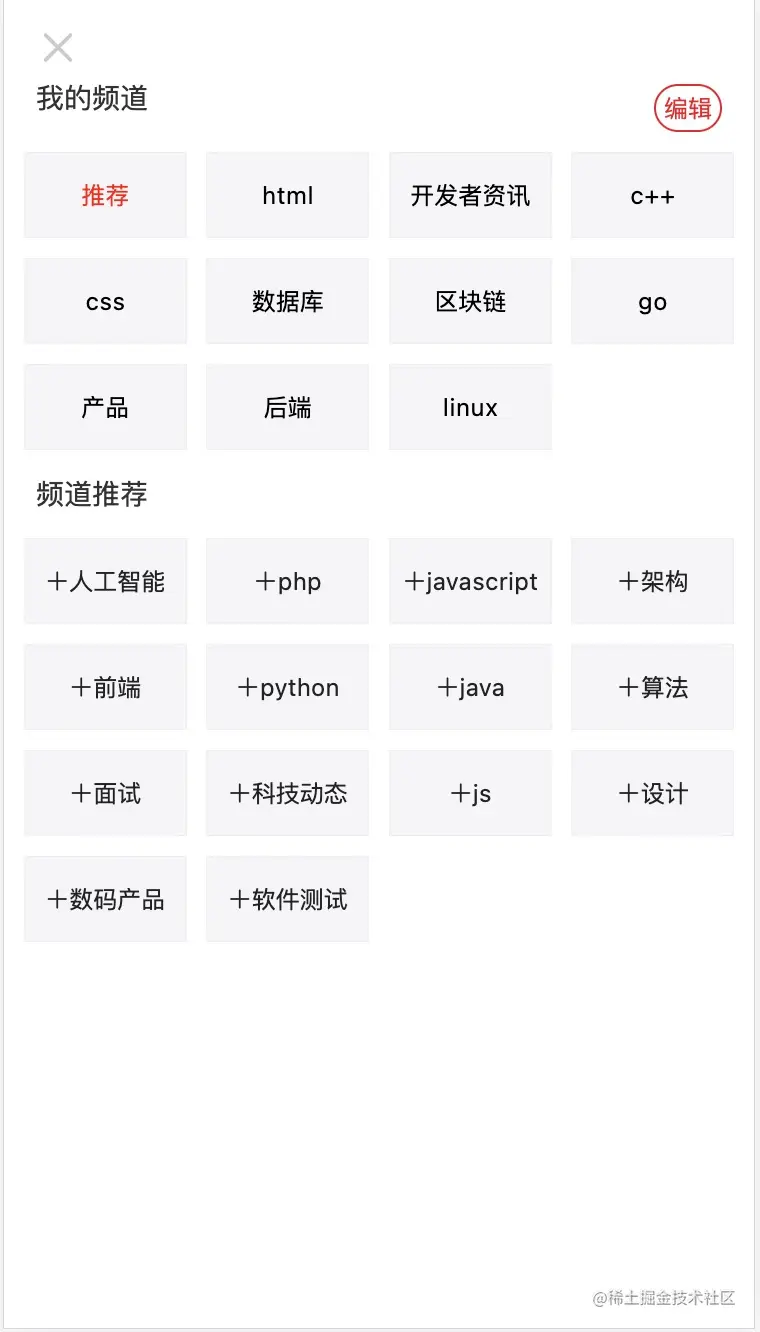This screenshot has width=760, height=1332.
Task: Open the html channel
Action: click(x=288, y=195)
